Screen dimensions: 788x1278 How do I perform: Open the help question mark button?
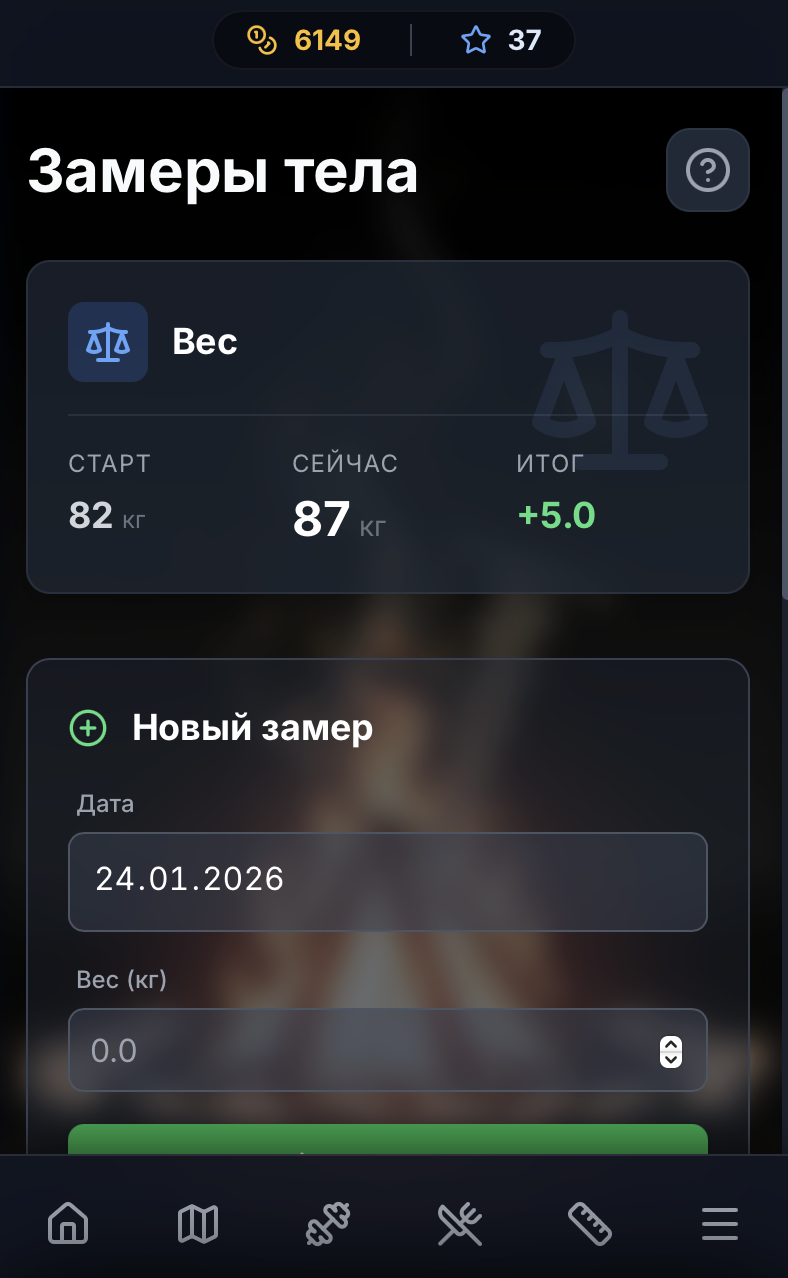click(x=707, y=170)
